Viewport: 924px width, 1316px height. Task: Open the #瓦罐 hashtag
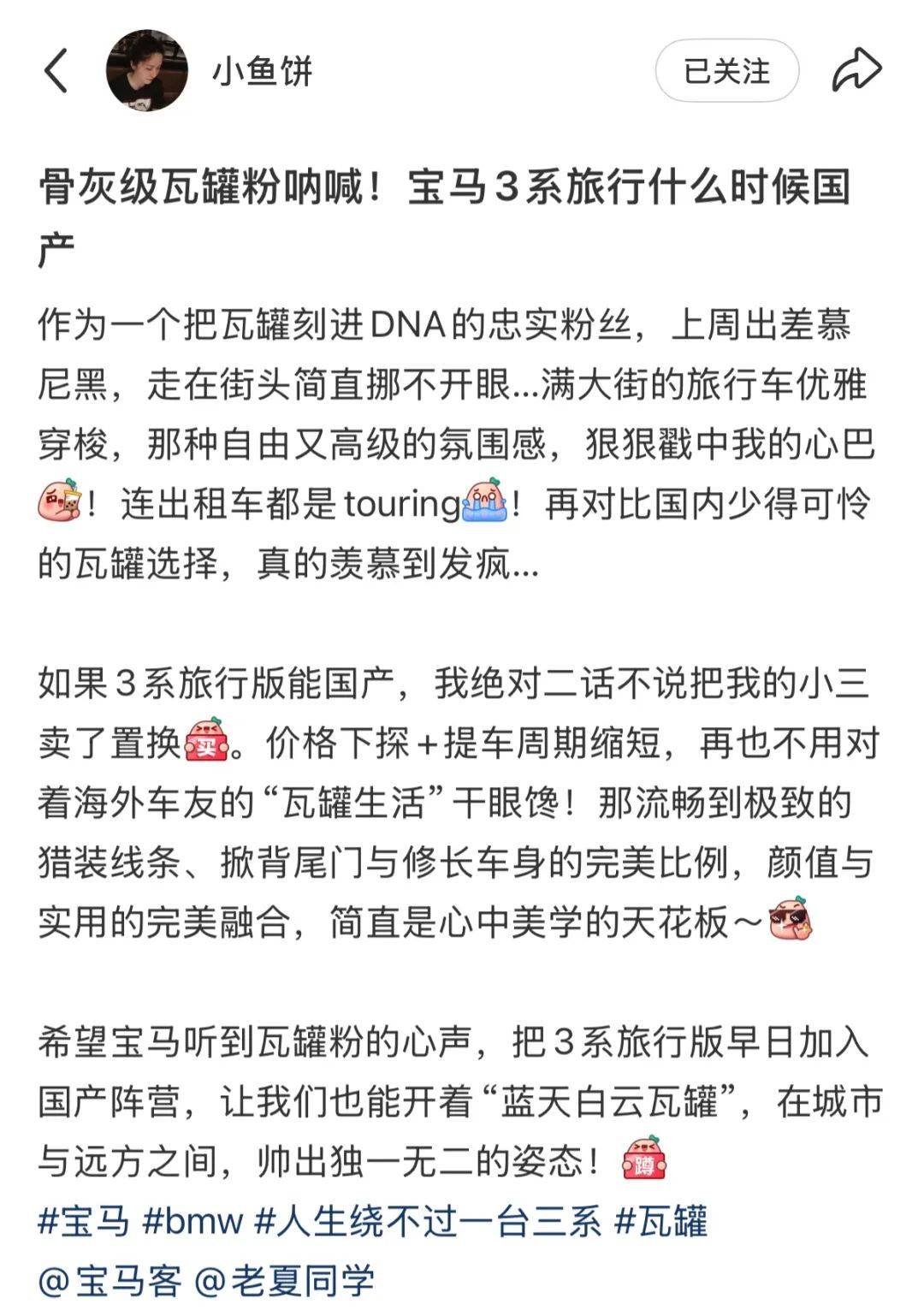click(x=661, y=1221)
